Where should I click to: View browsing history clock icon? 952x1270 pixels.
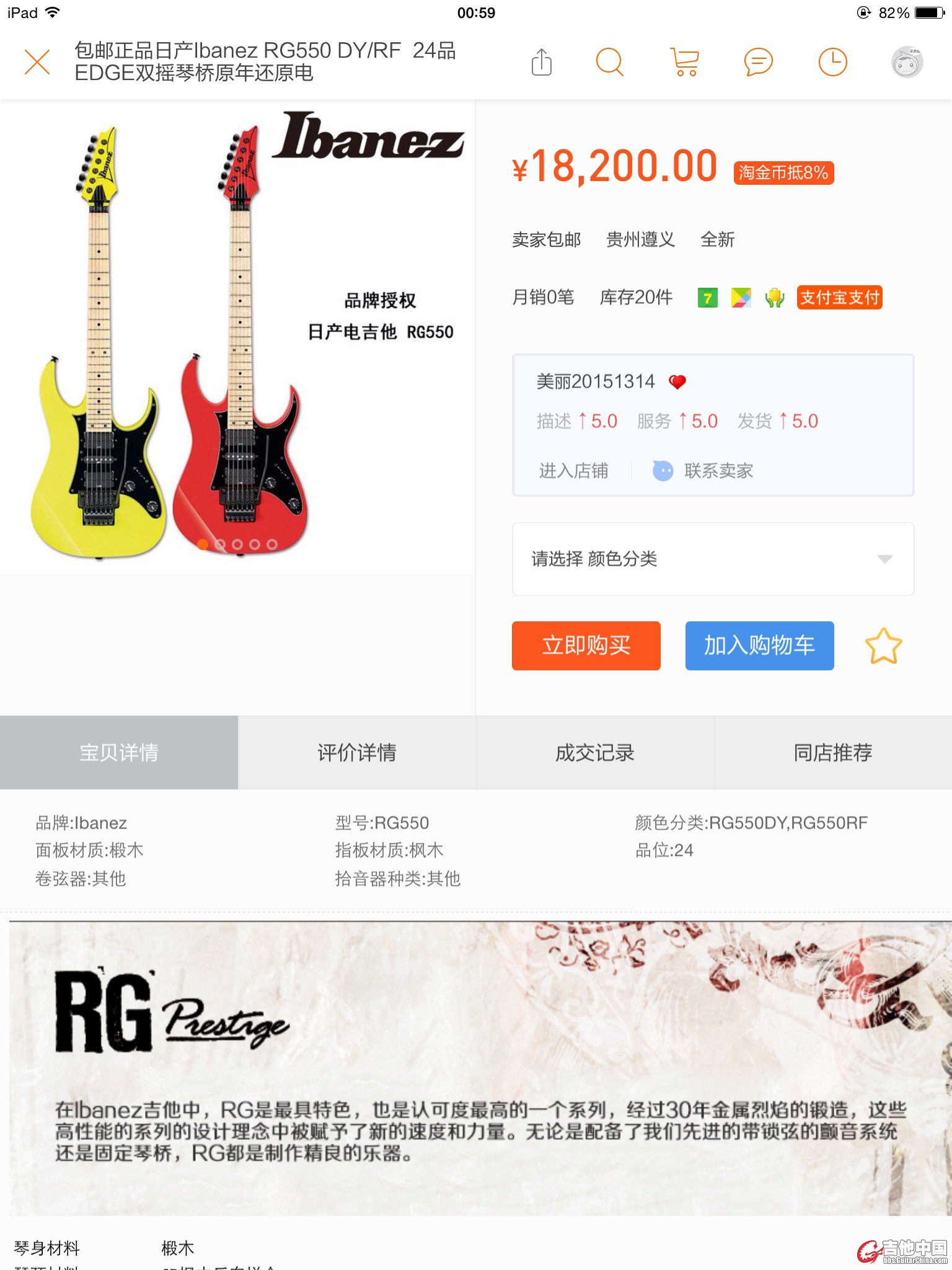(x=832, y=62)
